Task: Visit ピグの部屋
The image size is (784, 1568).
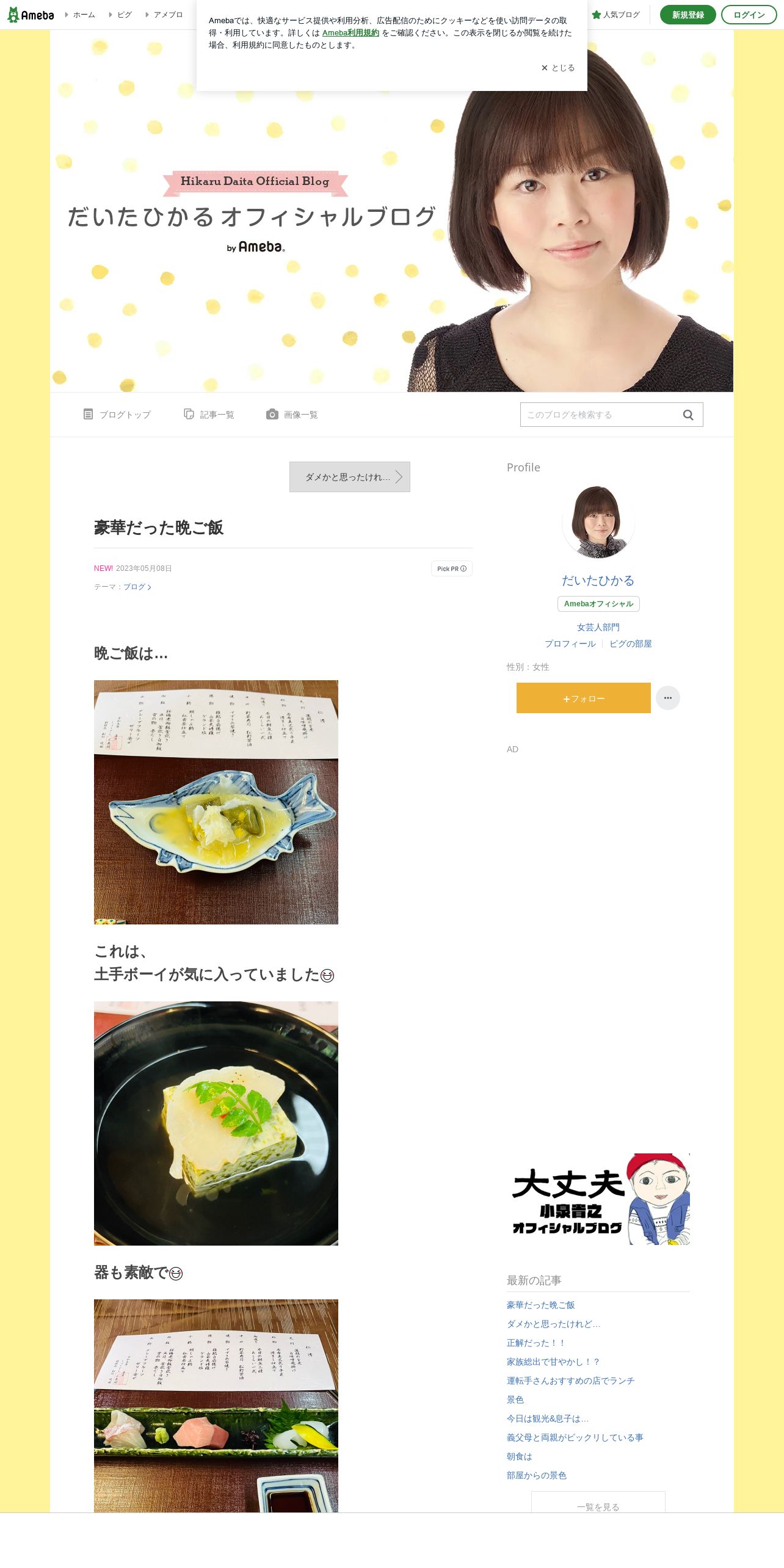Action: 630,644
